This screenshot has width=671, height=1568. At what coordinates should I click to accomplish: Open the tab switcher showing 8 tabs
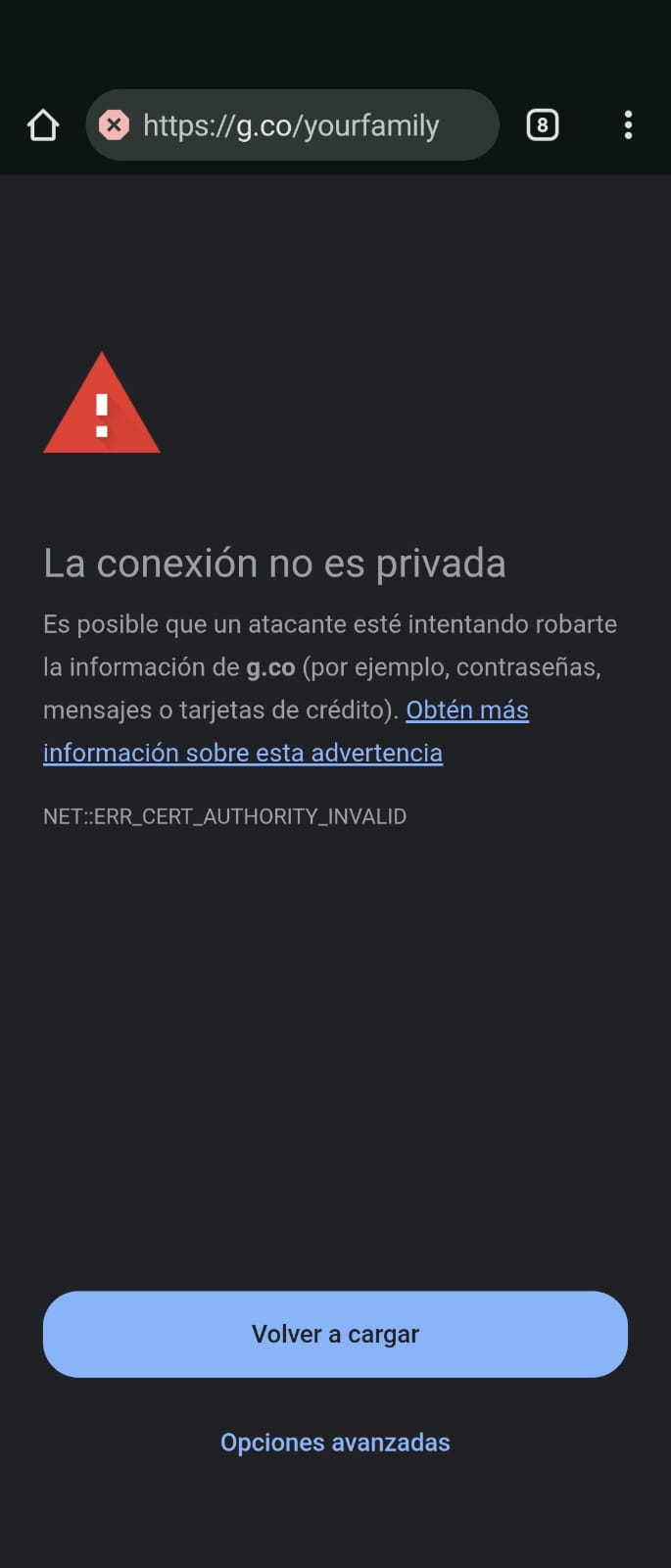coord(543,125)
